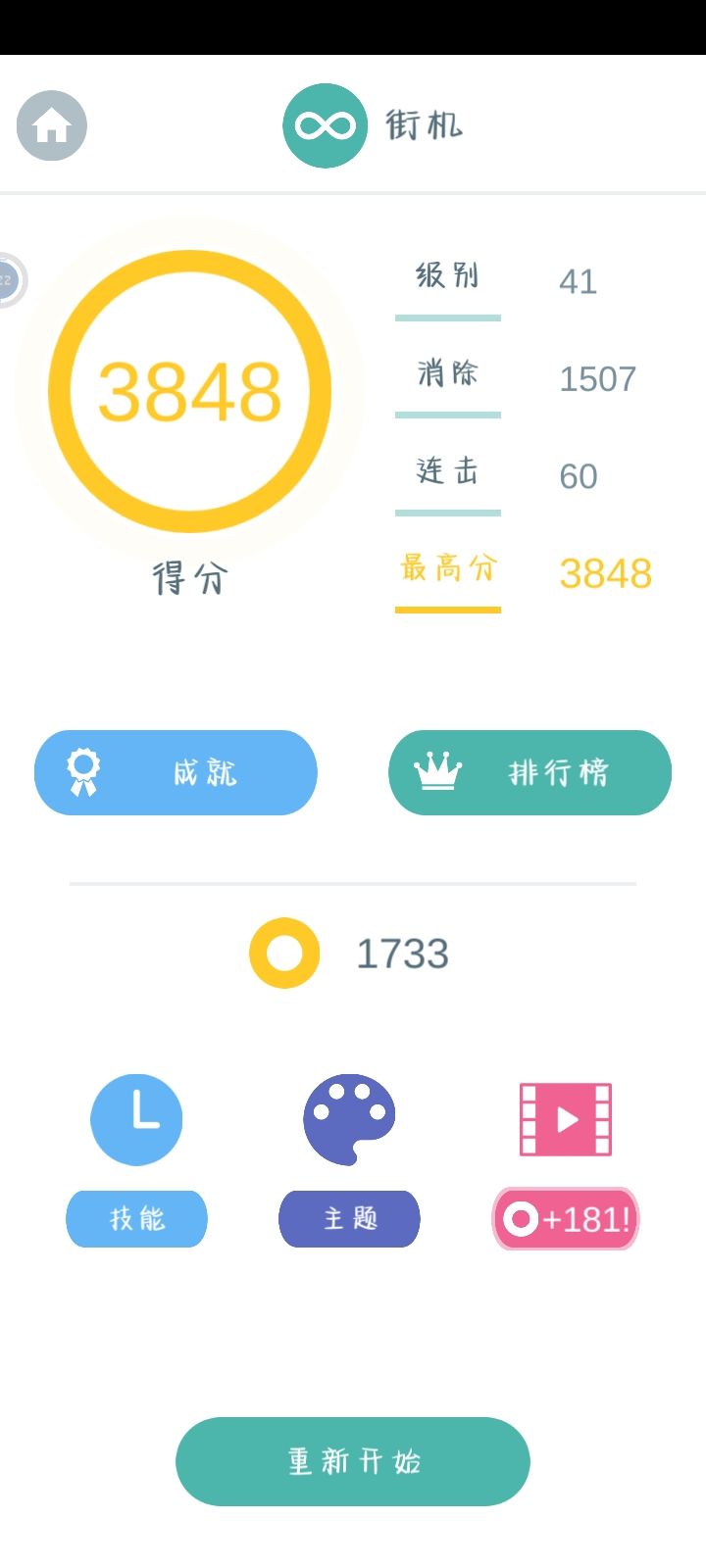The width and height of the screenshot is (706, 1568).
Task: Open the 成就 achievements panel
Action: (176, 772)
